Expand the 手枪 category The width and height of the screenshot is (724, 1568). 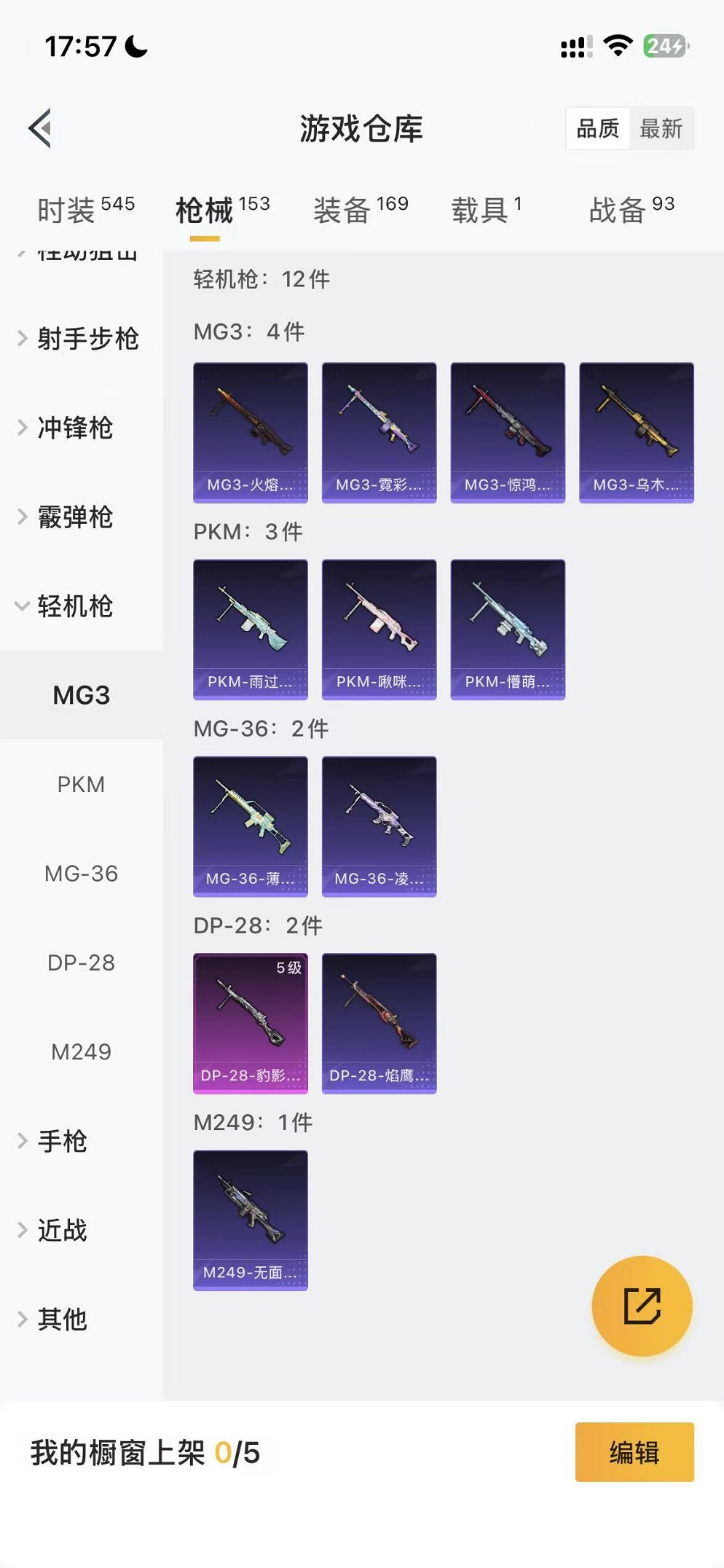62,1141
